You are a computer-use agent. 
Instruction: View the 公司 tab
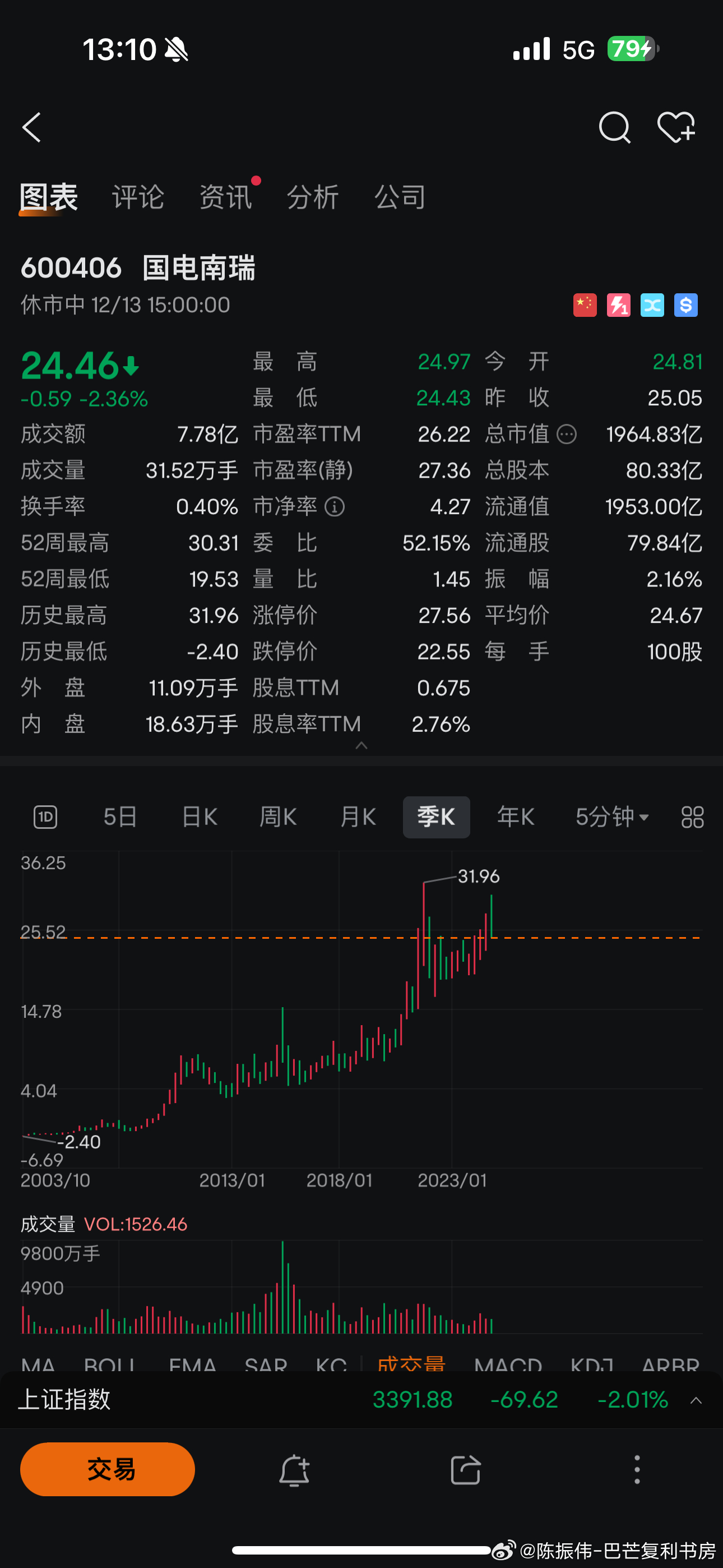coord(400,197)
